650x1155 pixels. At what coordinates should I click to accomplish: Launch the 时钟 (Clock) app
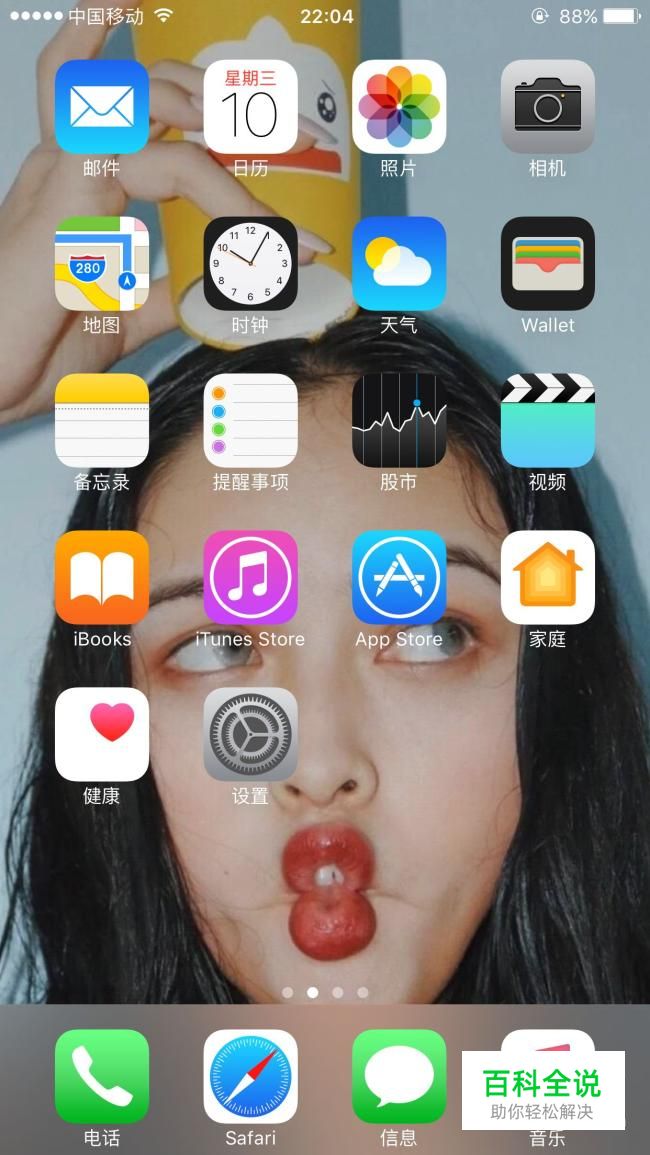click(x=250, y=264)
